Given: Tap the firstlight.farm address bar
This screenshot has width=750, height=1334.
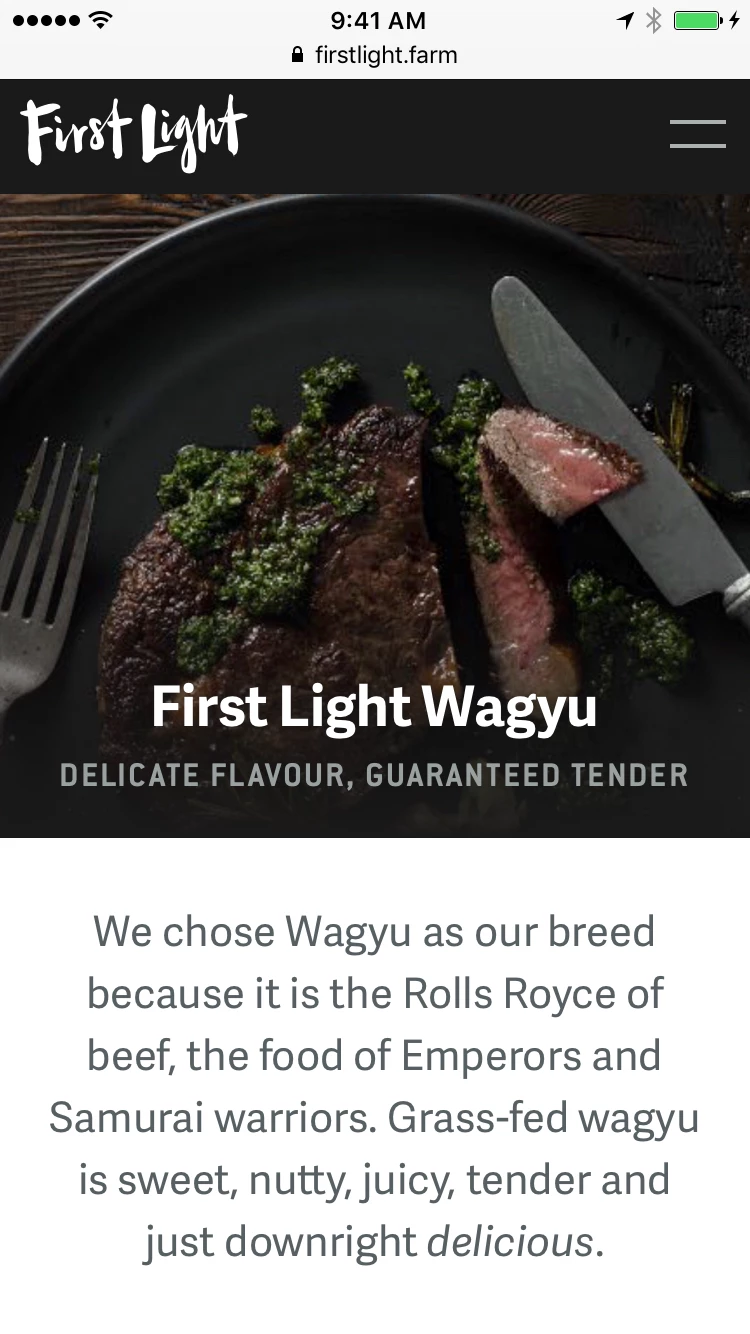Looking at the screenshot, I should coord(375,55).
